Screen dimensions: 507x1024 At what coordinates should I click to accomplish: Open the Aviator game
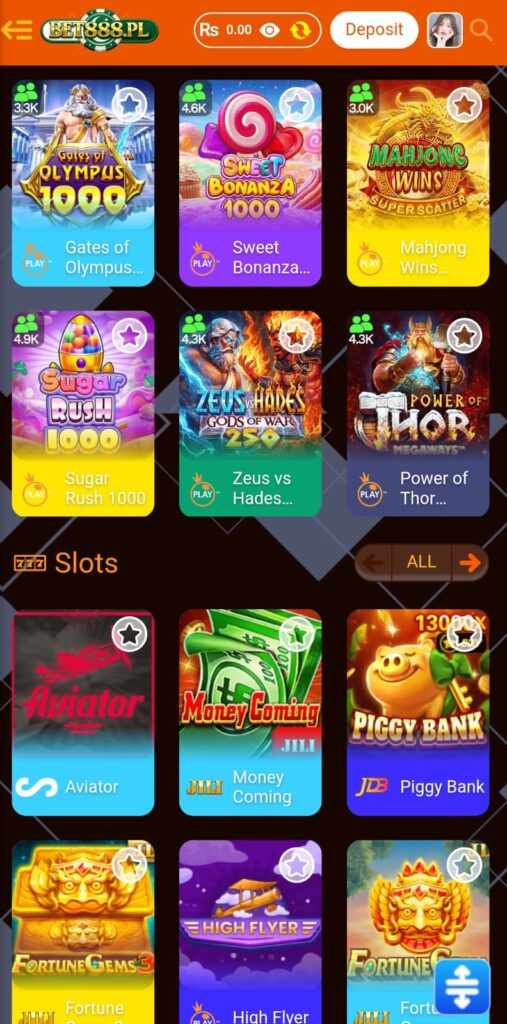coord(83,712)
